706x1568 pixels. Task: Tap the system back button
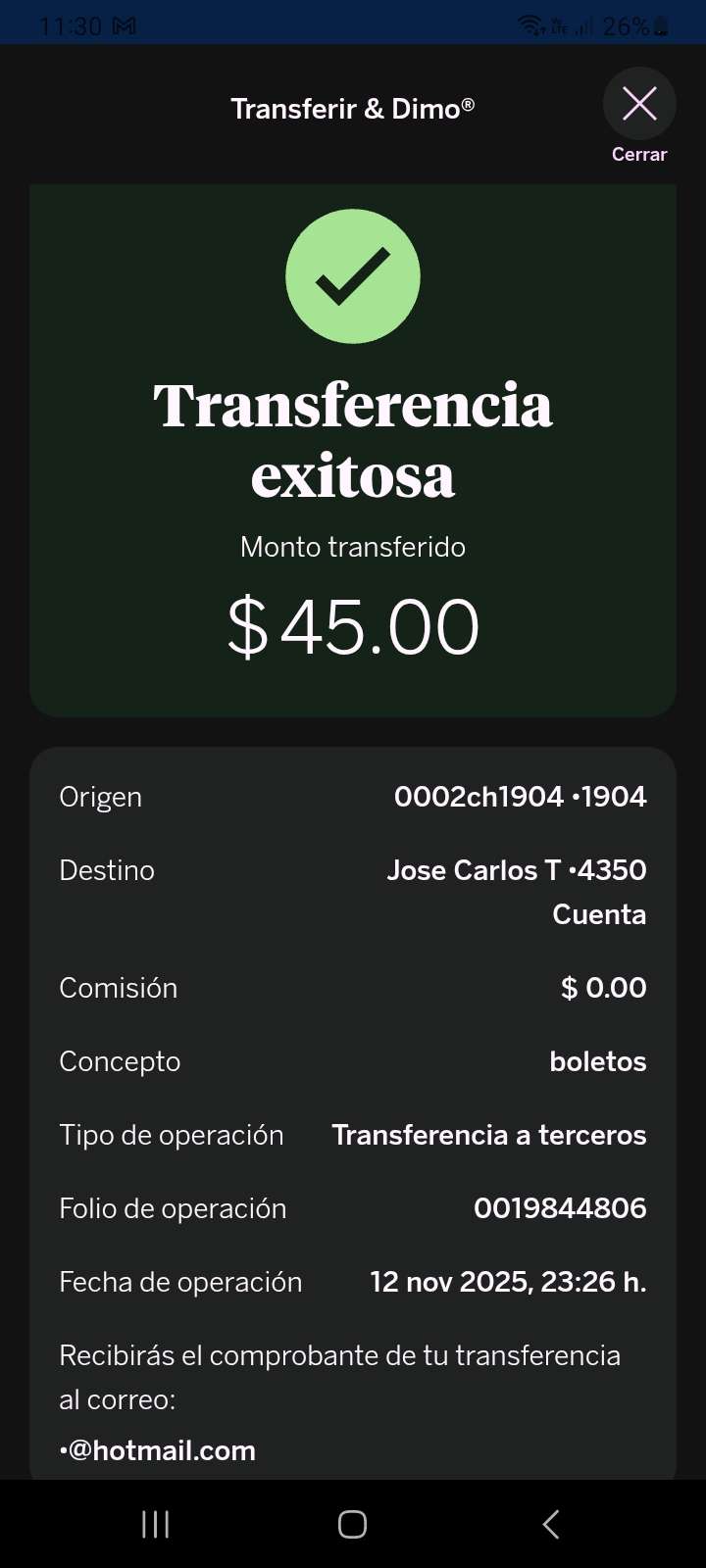tap(551, 1524)
